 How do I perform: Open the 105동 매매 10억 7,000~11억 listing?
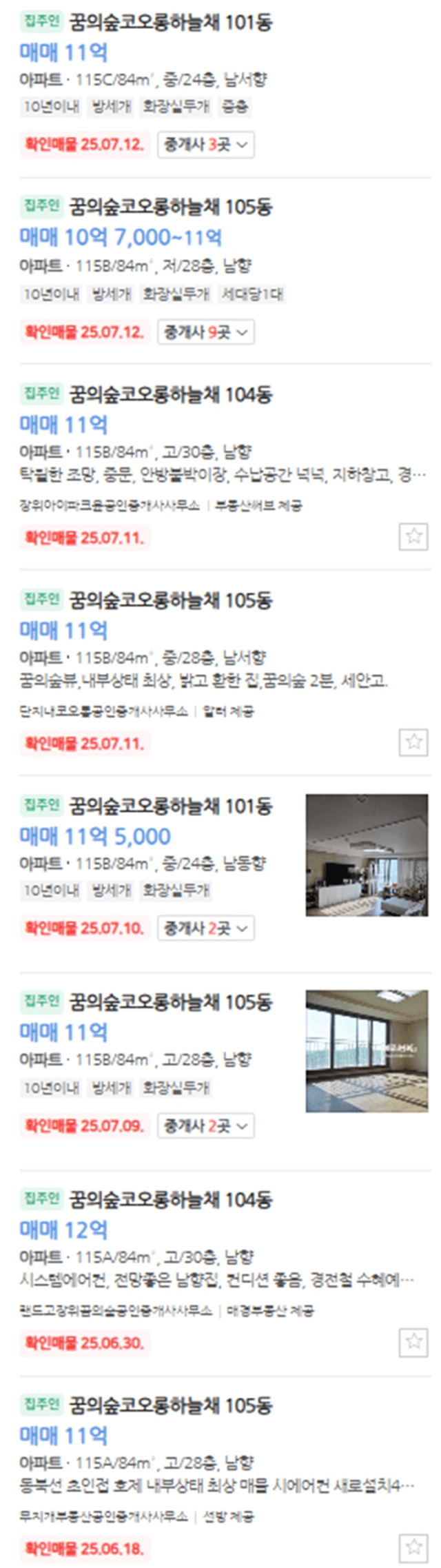[170, 207]
